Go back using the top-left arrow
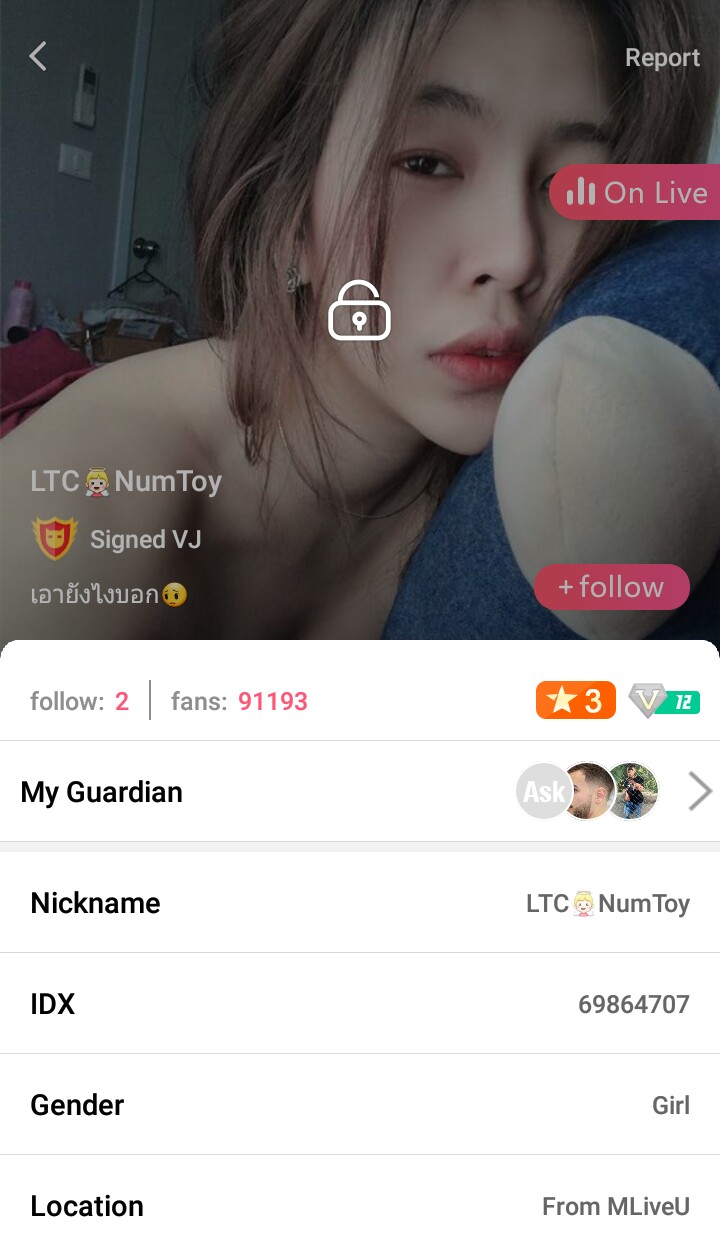Screen dimensions: 720x1240 point(38,57)
